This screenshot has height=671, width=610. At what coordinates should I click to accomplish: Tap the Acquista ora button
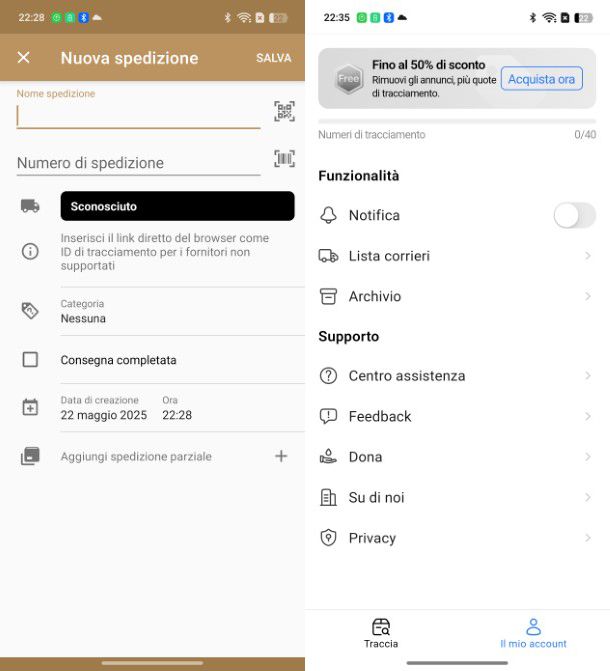click(x=541, y=79)
